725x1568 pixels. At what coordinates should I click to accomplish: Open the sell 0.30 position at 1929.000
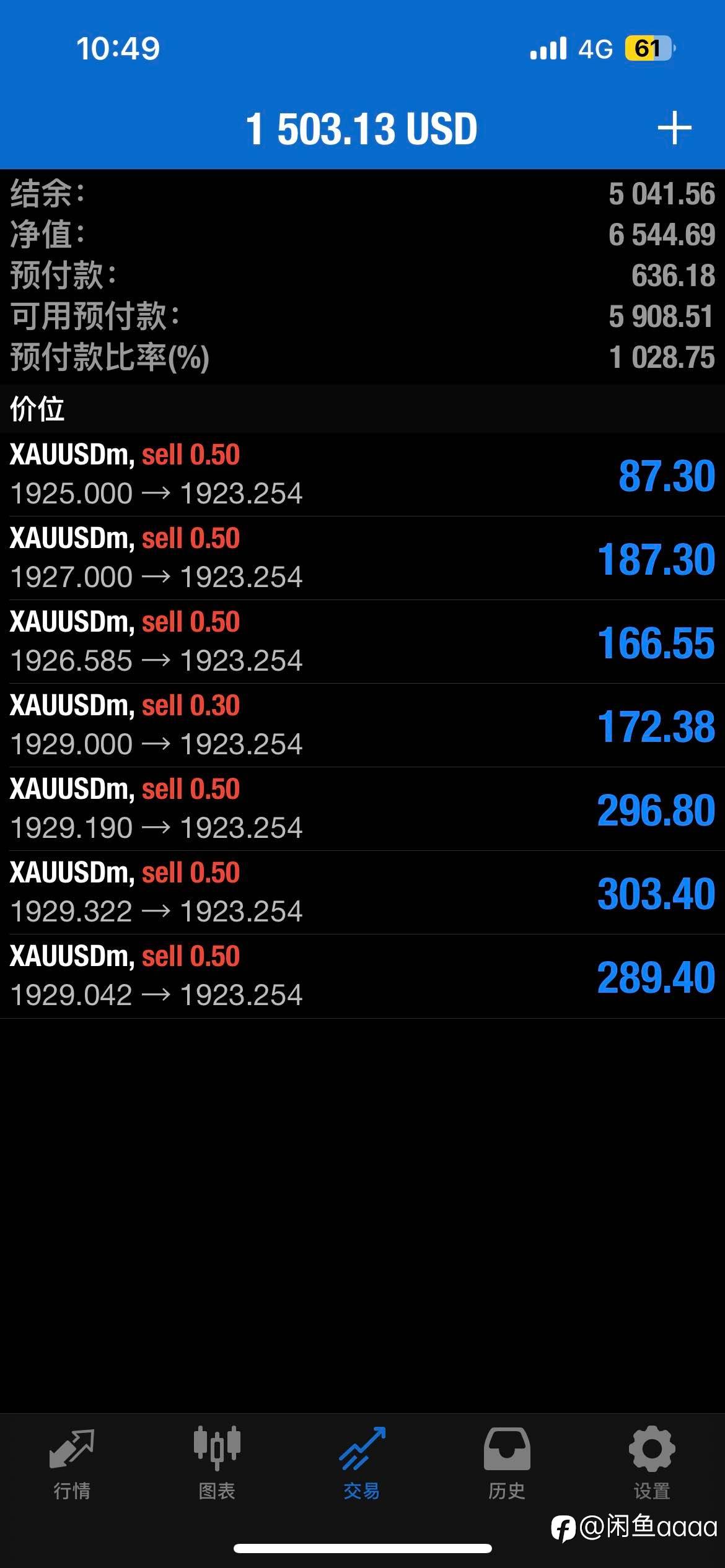362,725
